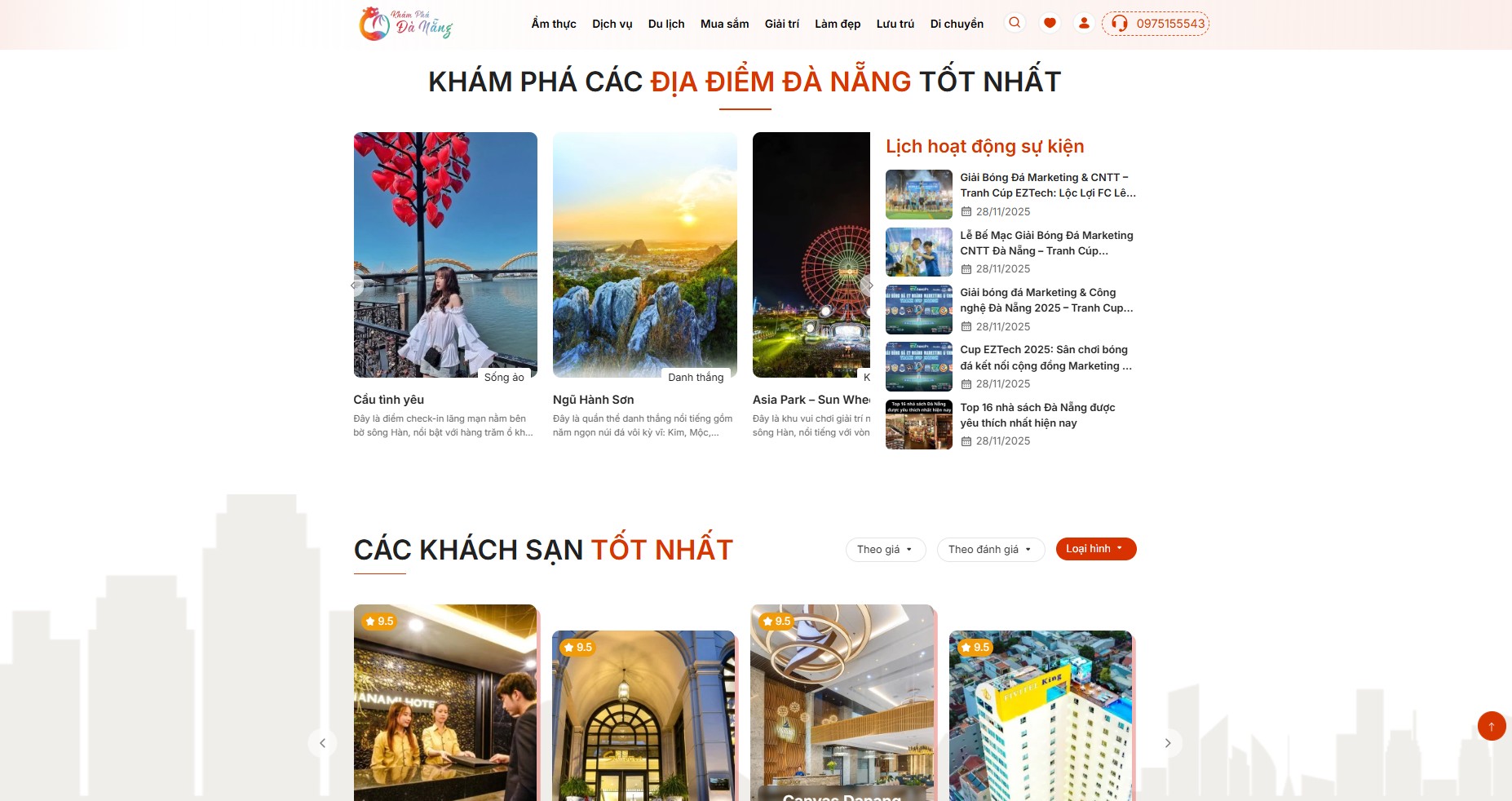
Task: Show previous hotels in carousel
Action: click(x=322, y=743)
